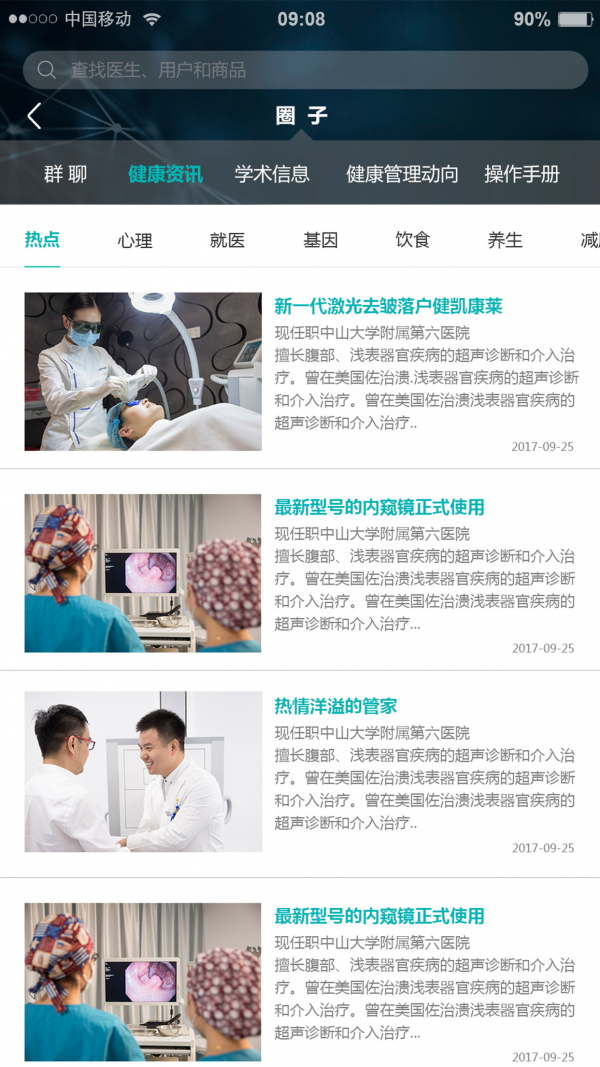
Task: Tap the search box for doctors and products
Action: click(x=305, y=70)
